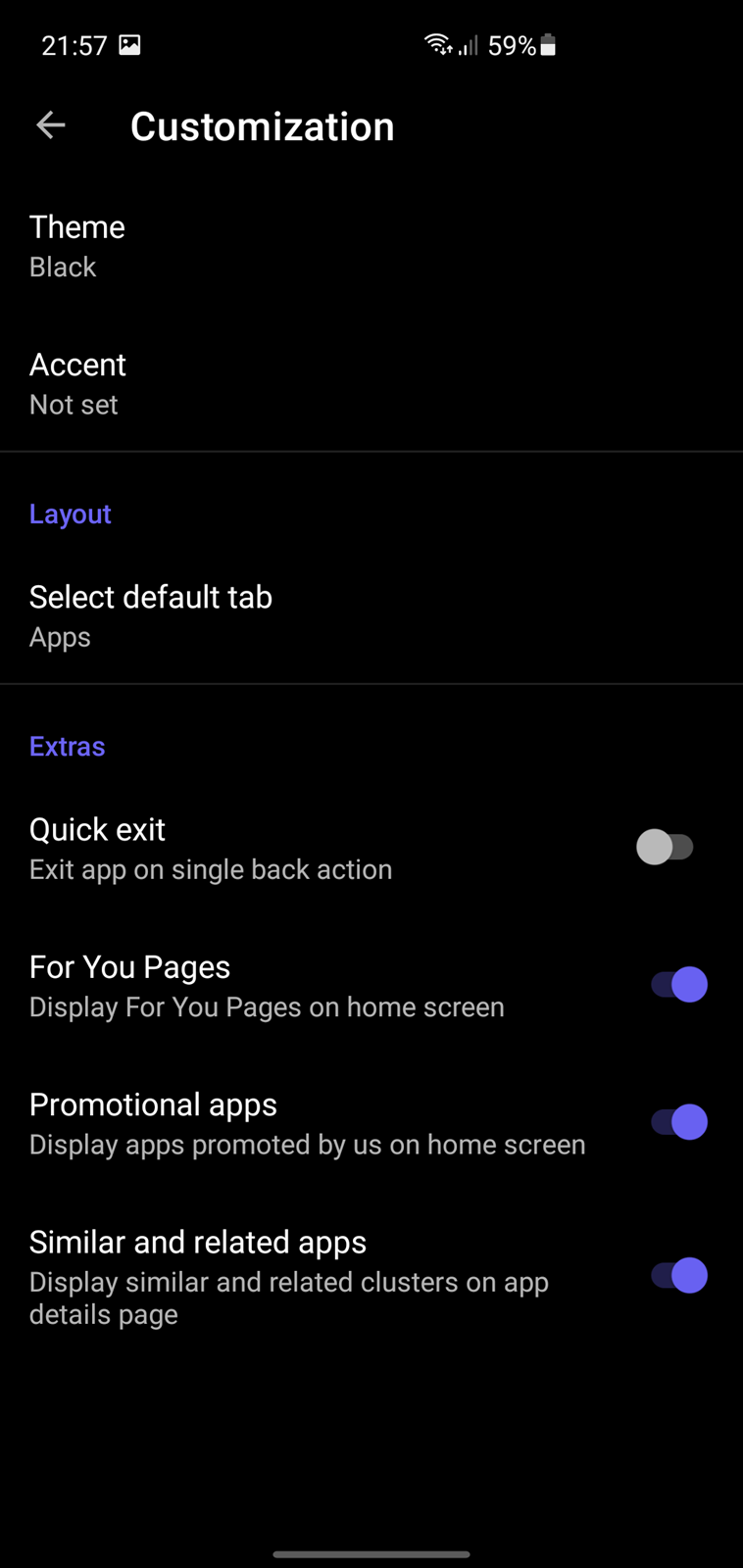Image resolution: width=743 pixels, height=1568 pixels.
Task: Turn off For You Pages
Action: click(x=679, y=984)
